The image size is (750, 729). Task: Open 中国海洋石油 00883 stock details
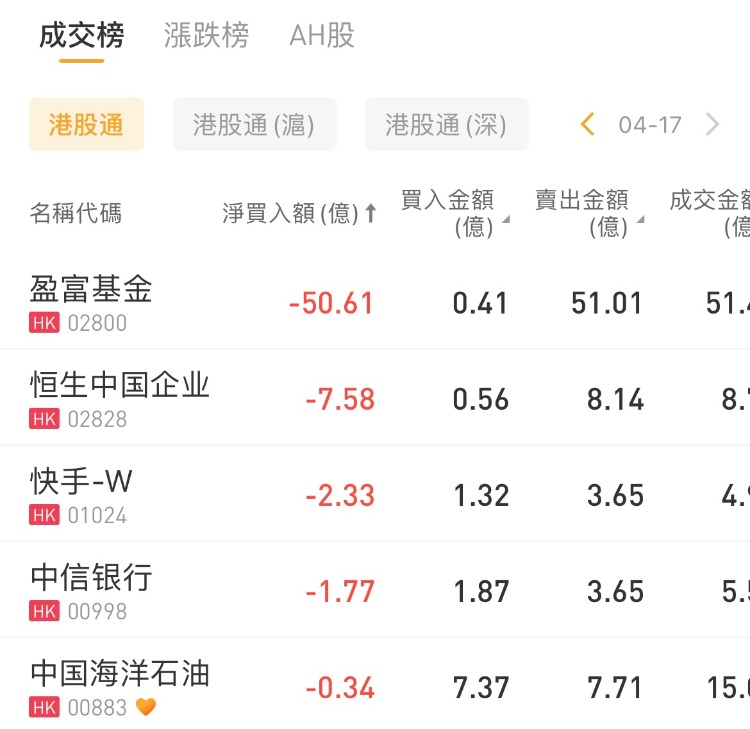[120, 686]
